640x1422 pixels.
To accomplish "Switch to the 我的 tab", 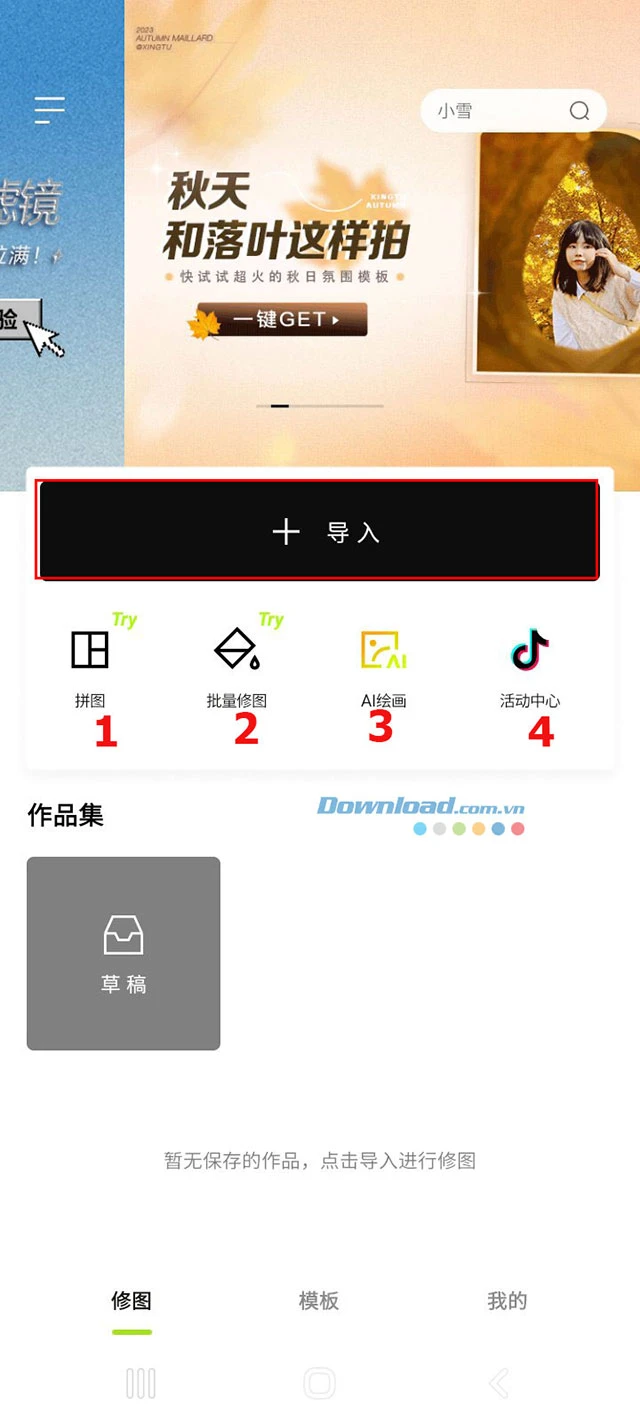I will click(507, 1301).
